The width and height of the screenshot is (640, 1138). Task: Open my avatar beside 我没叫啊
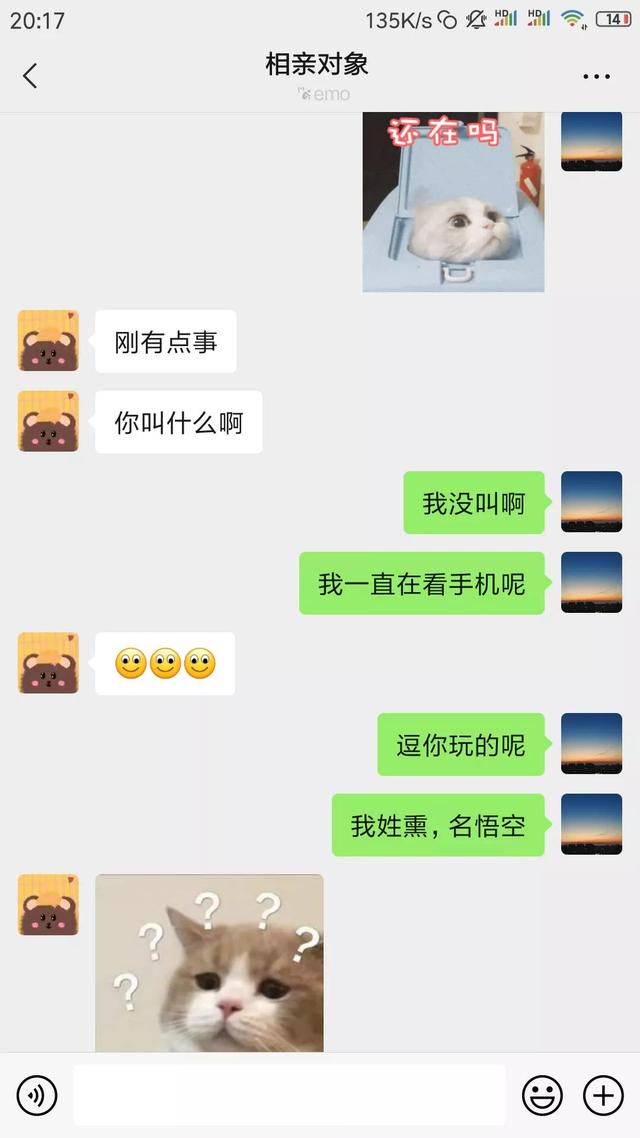[x=591, y=502]
